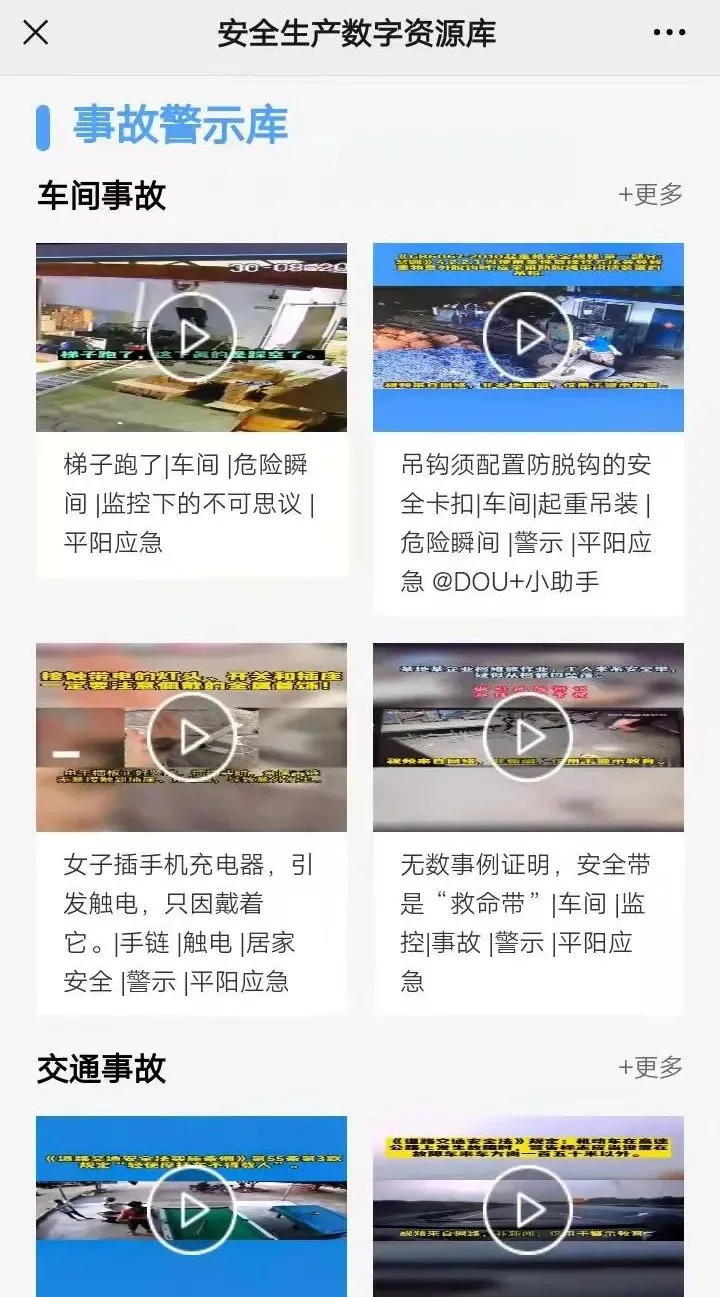The width and height of the screenshot is (720, 1297).
Task: Open the 道路交通安全法实施条例 traffic video
Action: [x=192, y=1209]
